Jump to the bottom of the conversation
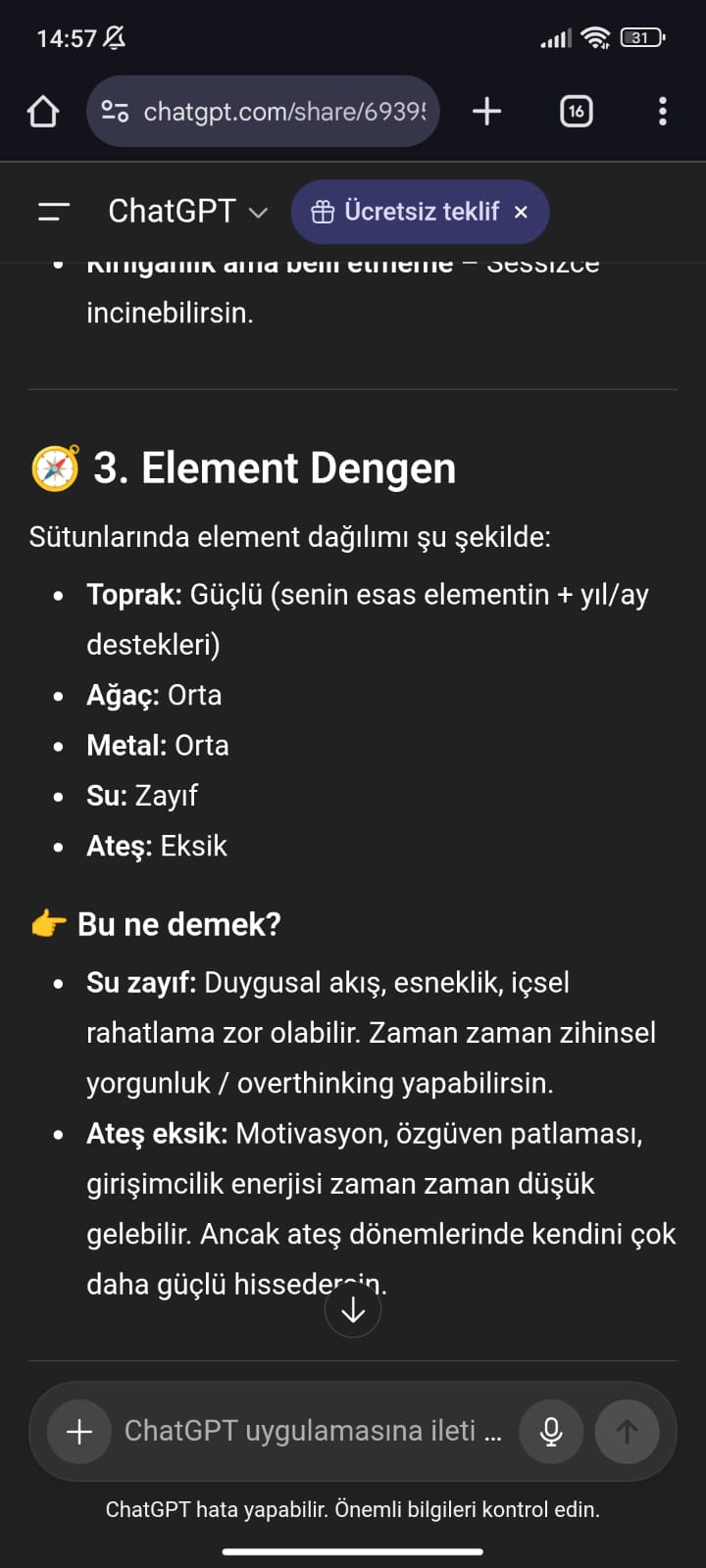The width and height of the screenshot is (706, 1568). pos(353,1310)
